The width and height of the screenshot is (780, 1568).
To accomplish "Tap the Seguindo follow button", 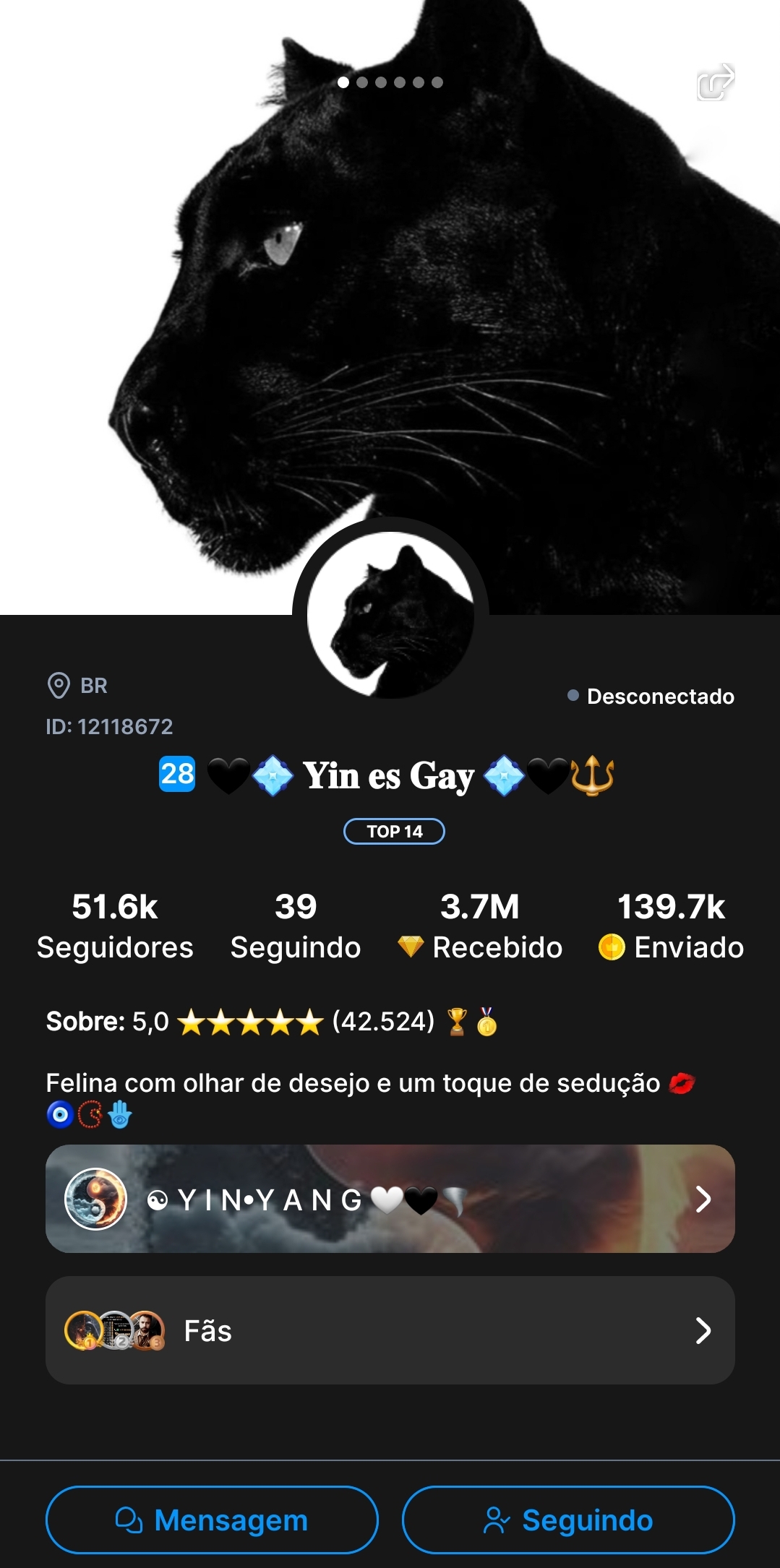I will tap(568, 1520).
